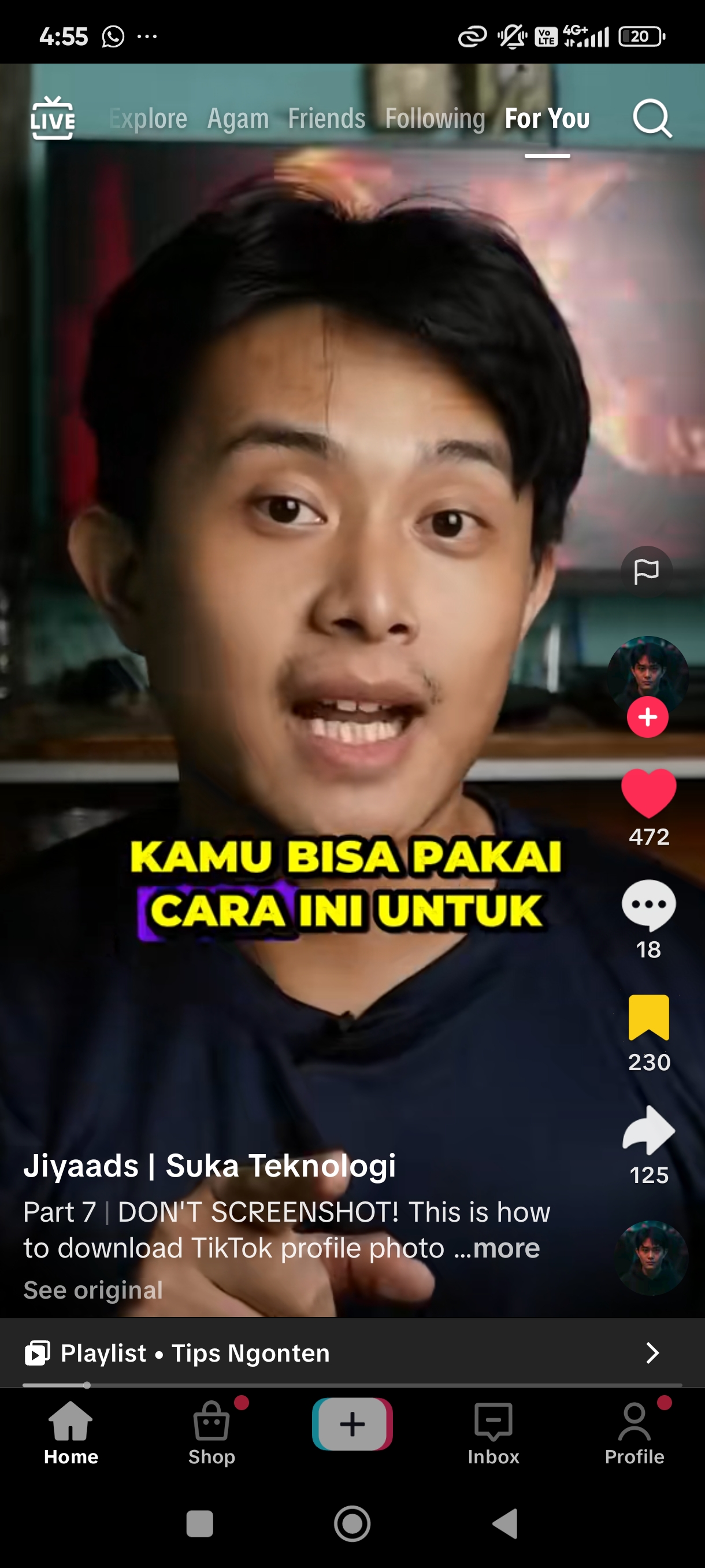
Task: Tap See original translation link
Action: 93,1290
